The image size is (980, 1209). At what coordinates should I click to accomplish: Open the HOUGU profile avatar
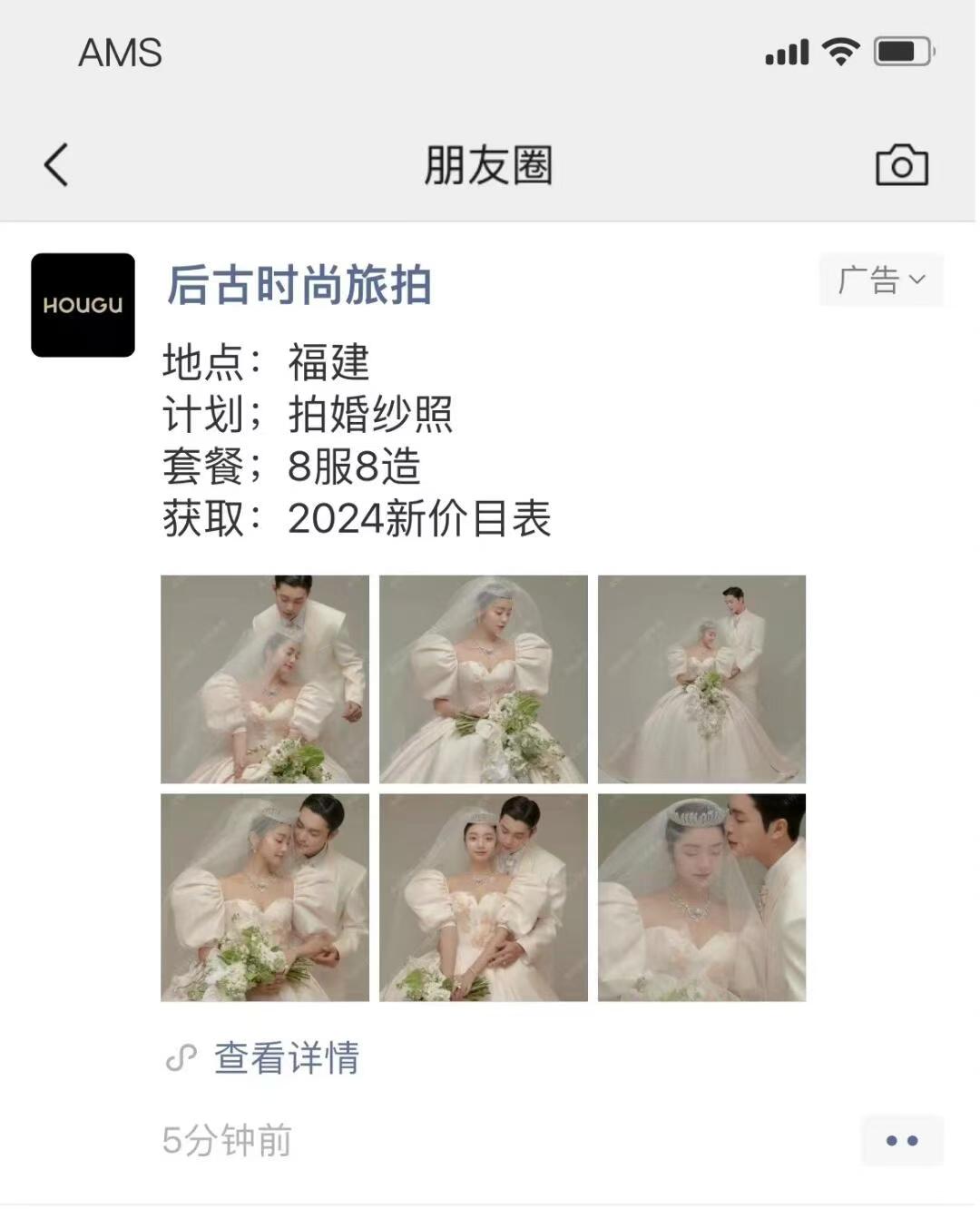click(83, 305)
